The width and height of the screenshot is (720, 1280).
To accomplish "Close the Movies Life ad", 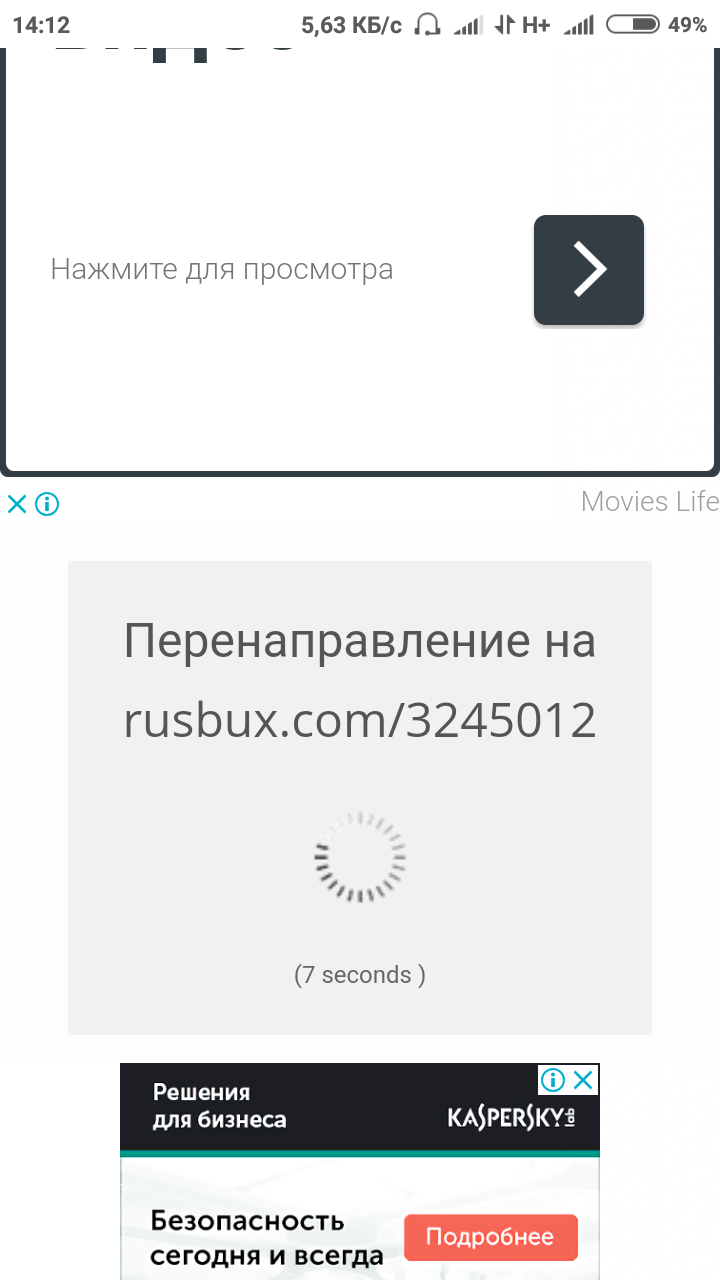I will (16, 504).
